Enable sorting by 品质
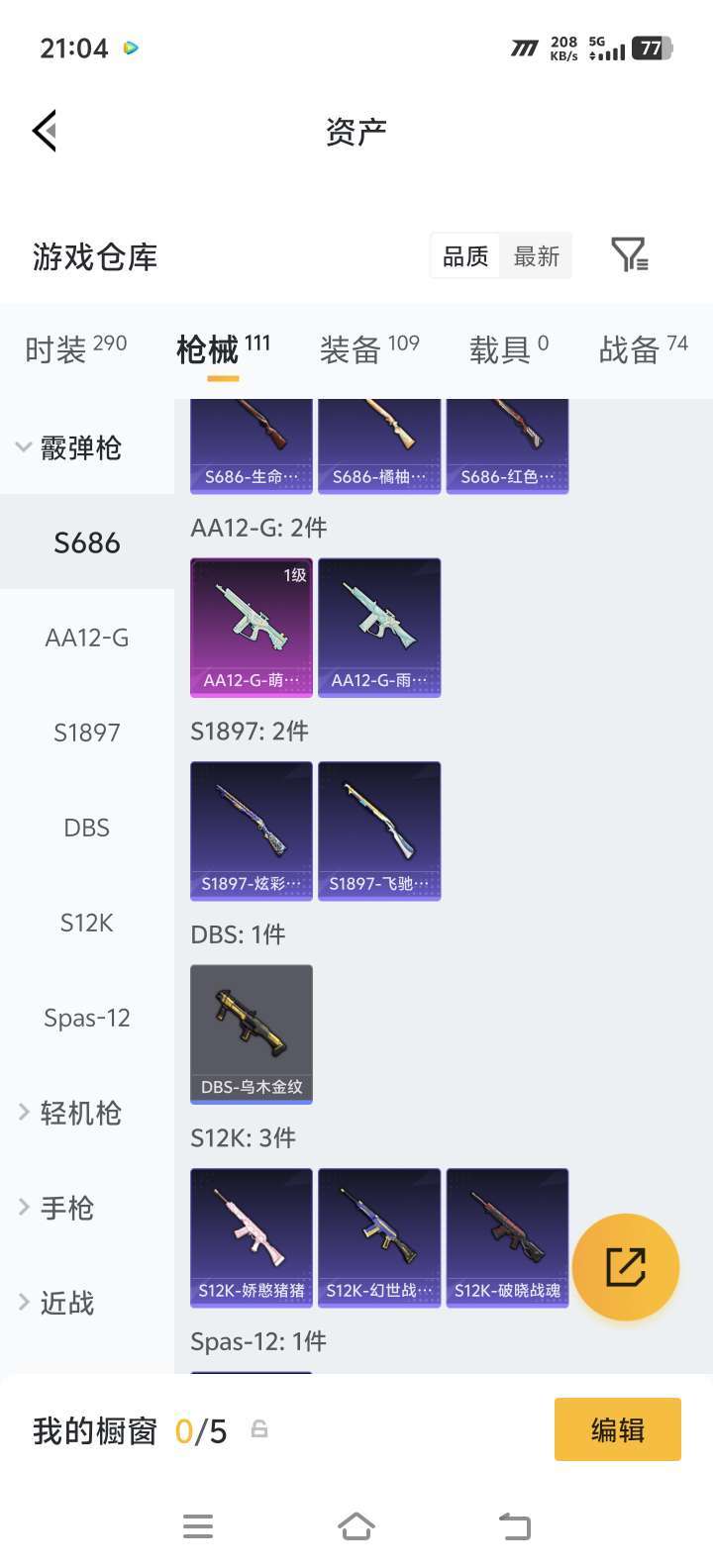 point(463,255)
